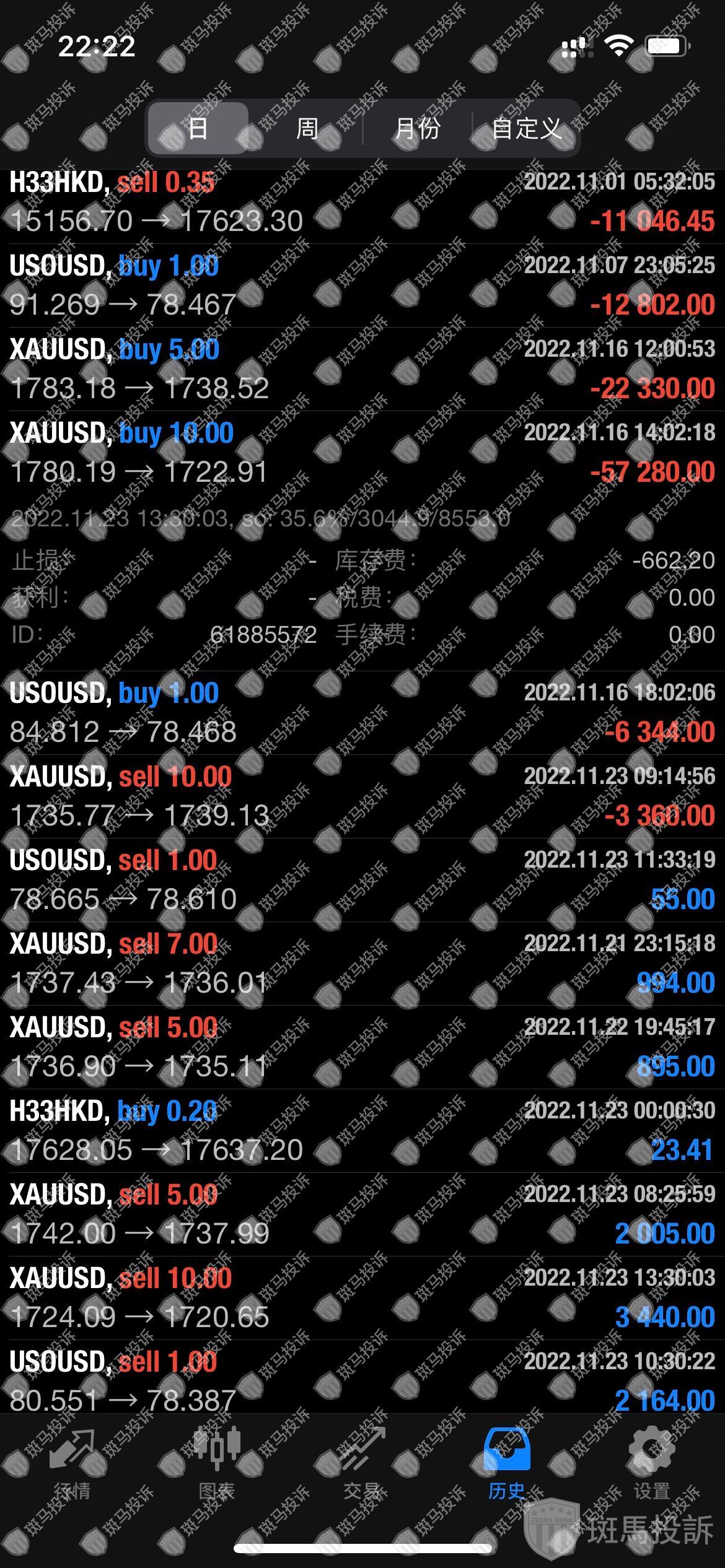Expand the USOUSD sell trade with 55.00 profit
This screenshot has height=1568, width=725.
(362, 879)
